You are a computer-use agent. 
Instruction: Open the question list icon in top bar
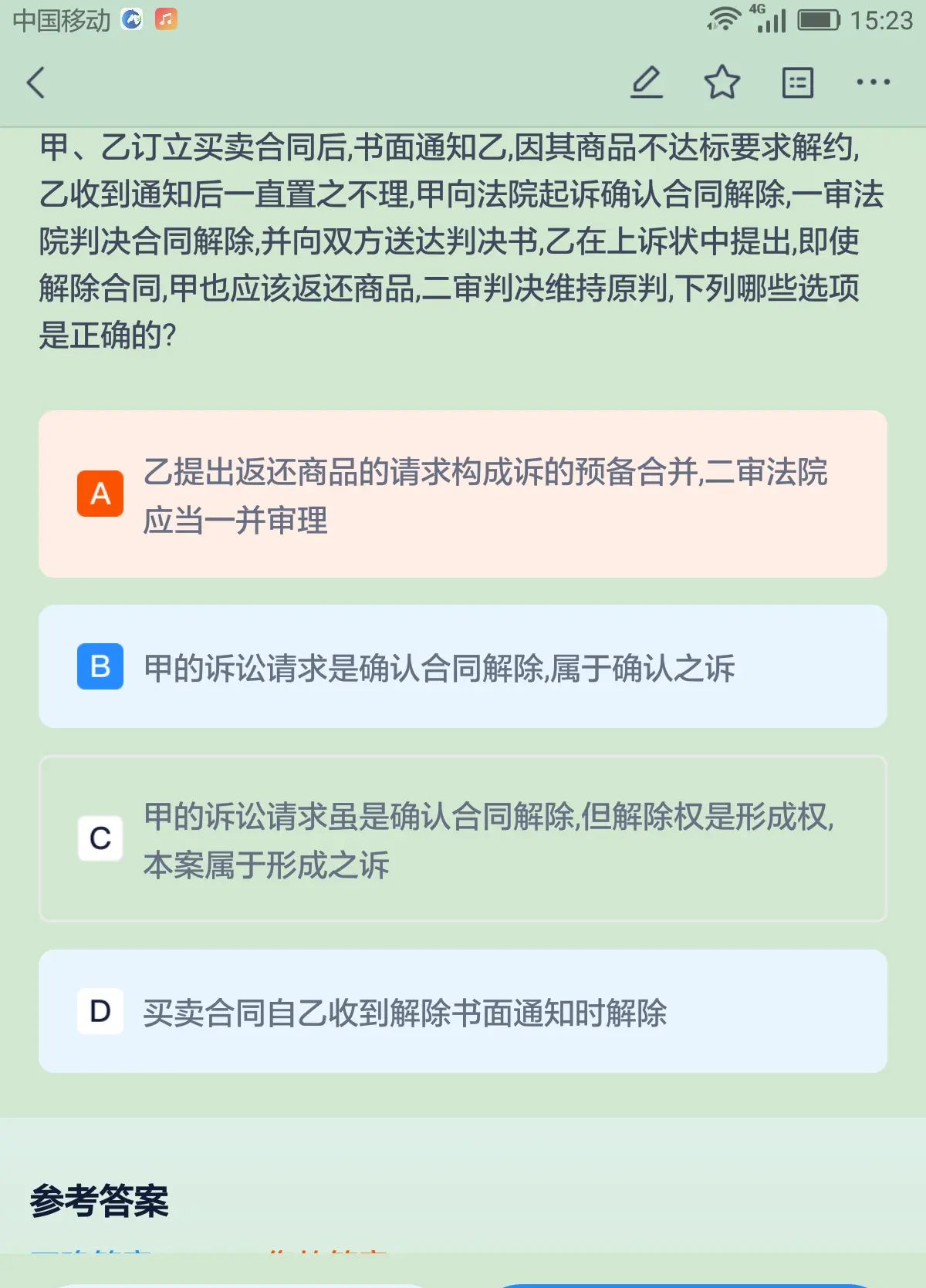point(797,81)
